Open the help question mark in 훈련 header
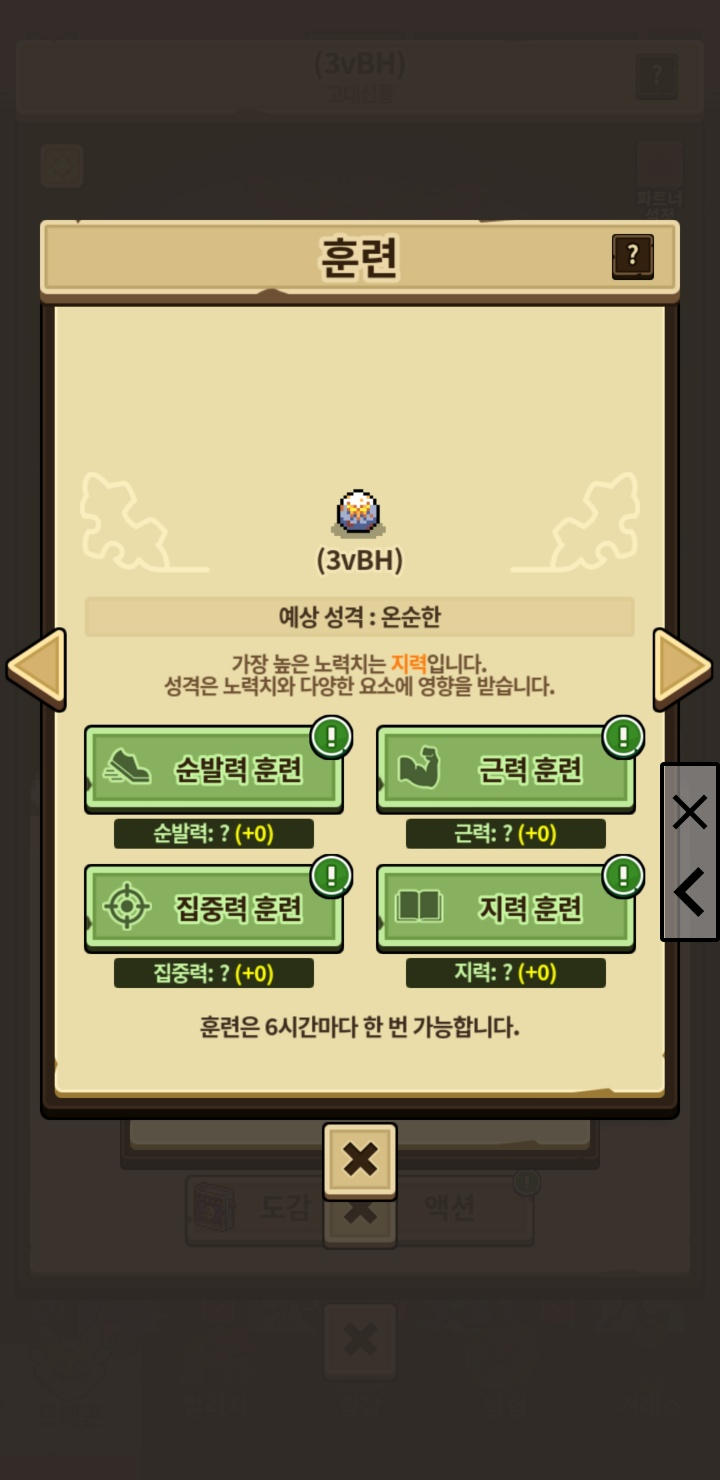The height and width of the screenshot is (1480, 720). (x=632, y=257)
